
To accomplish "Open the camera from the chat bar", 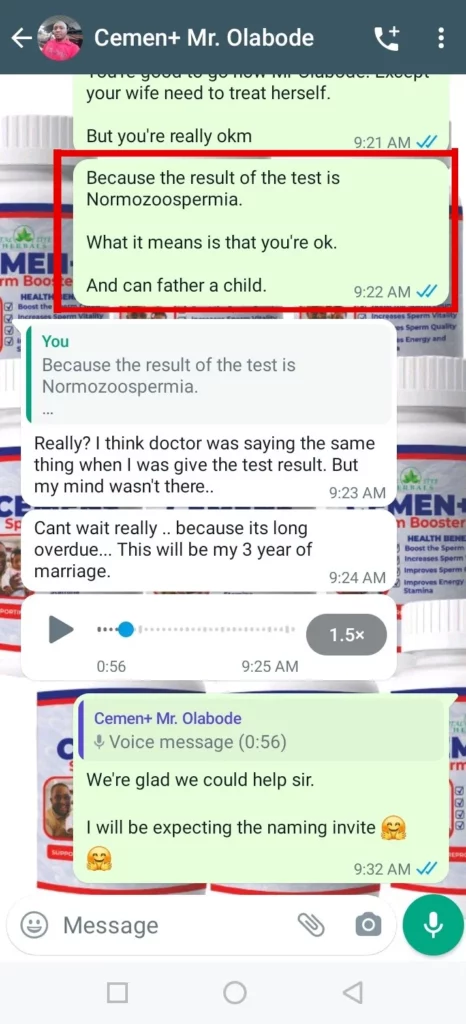I will click(369, 925).
